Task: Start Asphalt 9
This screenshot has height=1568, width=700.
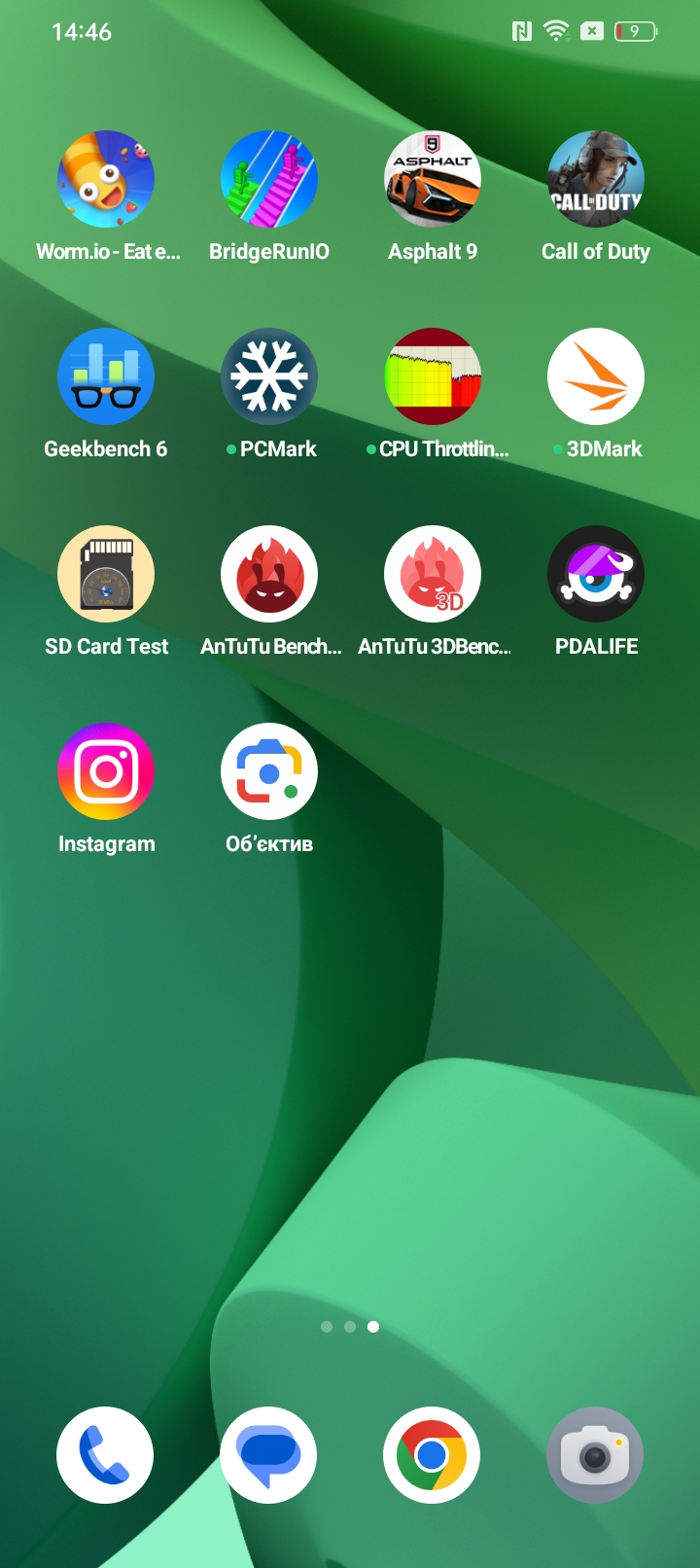Action: click(x=433, y=179)
